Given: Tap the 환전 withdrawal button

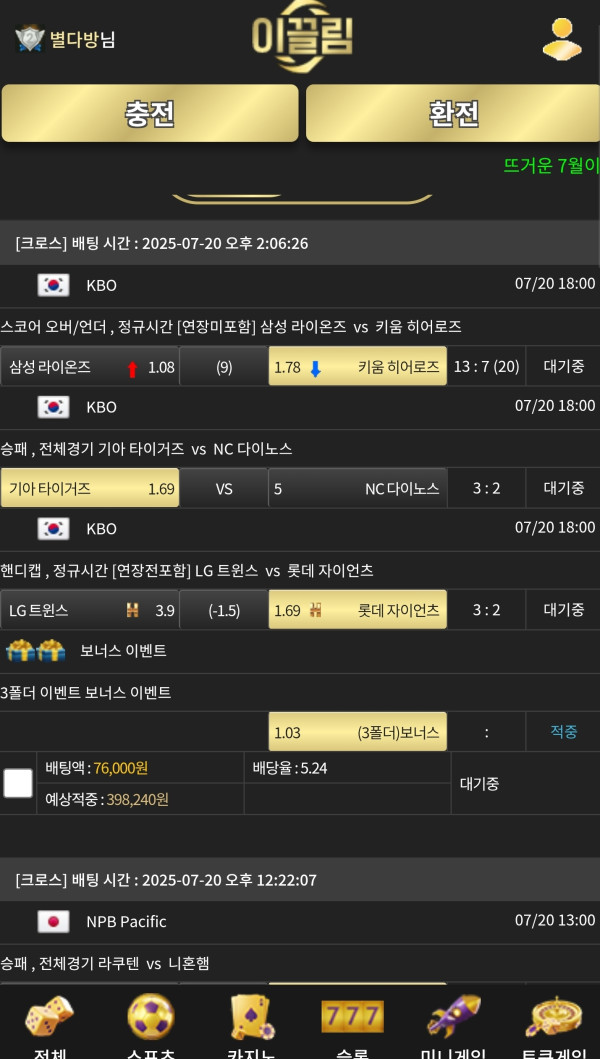Looking at the screenshot, I should (x=453, y=113).
